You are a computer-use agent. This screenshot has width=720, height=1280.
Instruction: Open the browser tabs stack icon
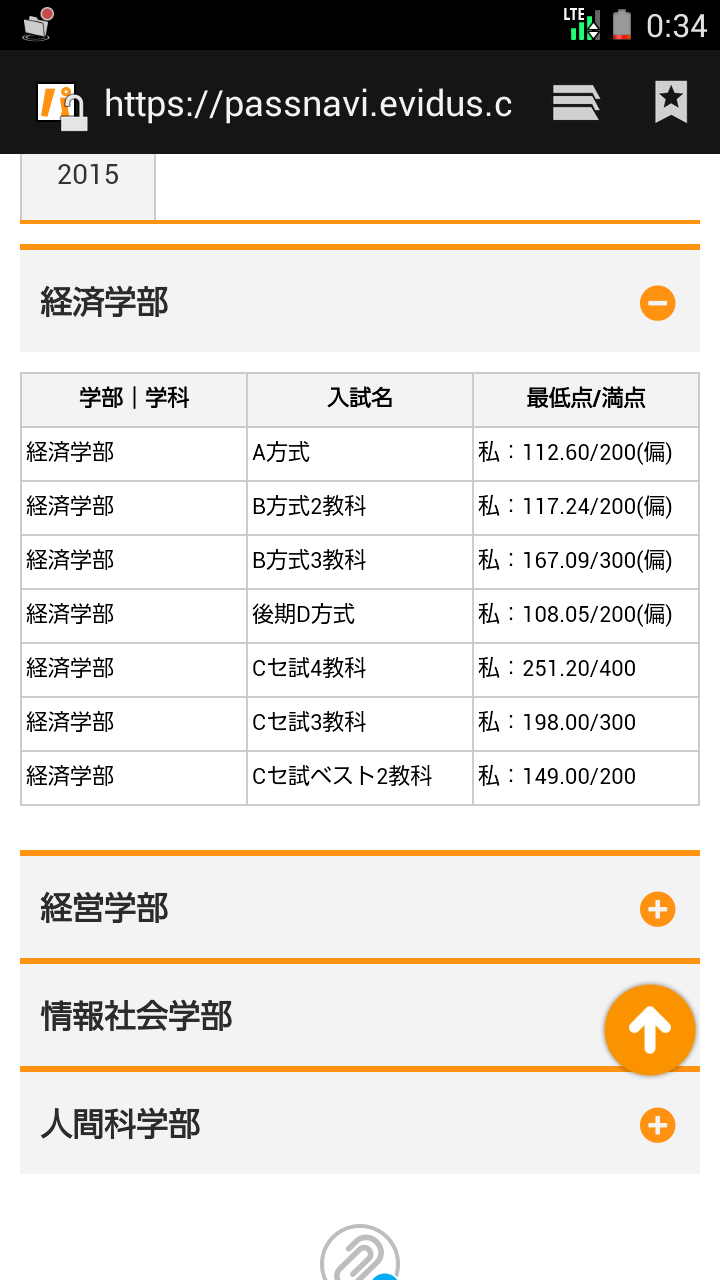(576, 103)
